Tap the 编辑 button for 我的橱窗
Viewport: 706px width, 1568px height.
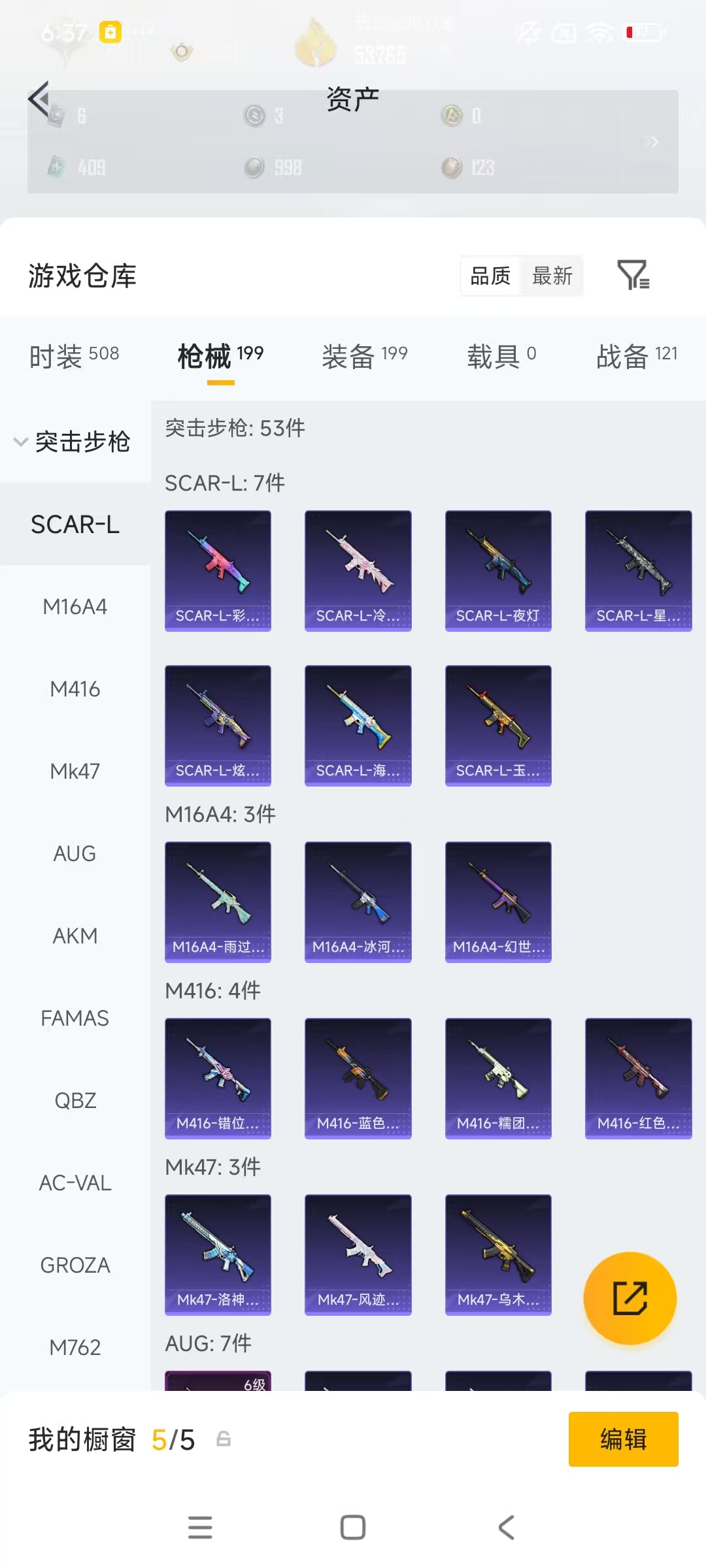click(x=622, y=1439)
